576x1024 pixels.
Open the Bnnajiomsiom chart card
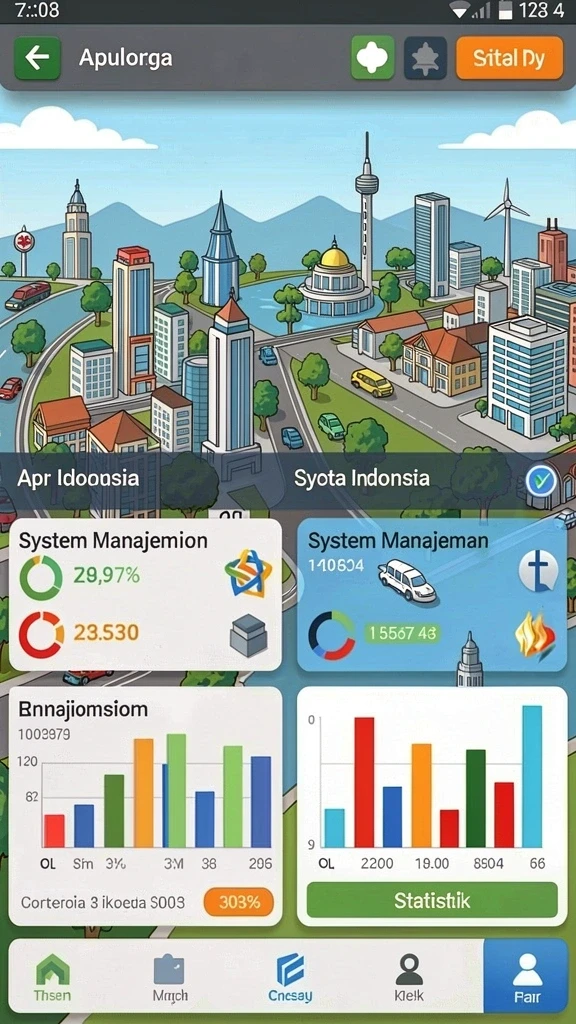[146, 806]
